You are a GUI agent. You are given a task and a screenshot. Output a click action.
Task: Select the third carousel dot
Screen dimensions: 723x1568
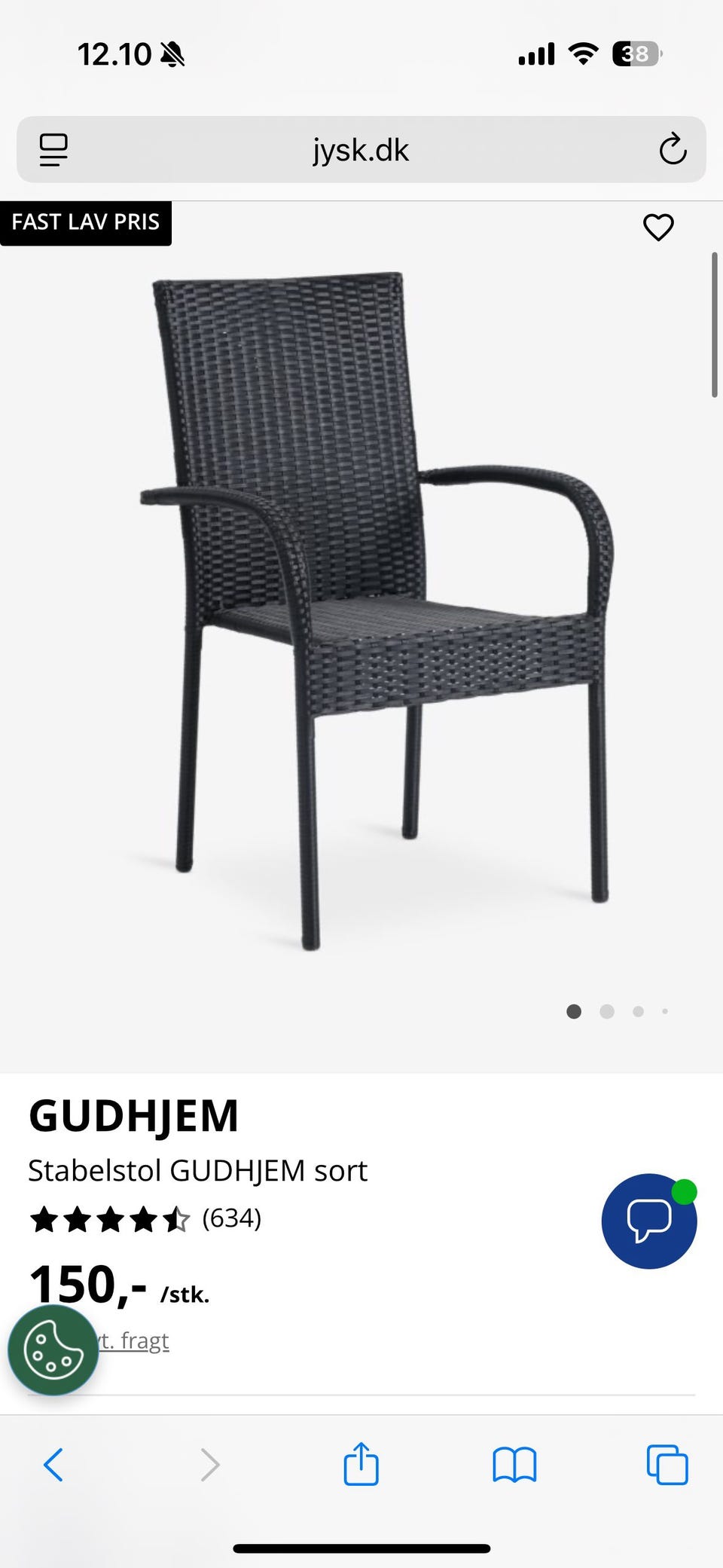click(x=638, y=1012)
